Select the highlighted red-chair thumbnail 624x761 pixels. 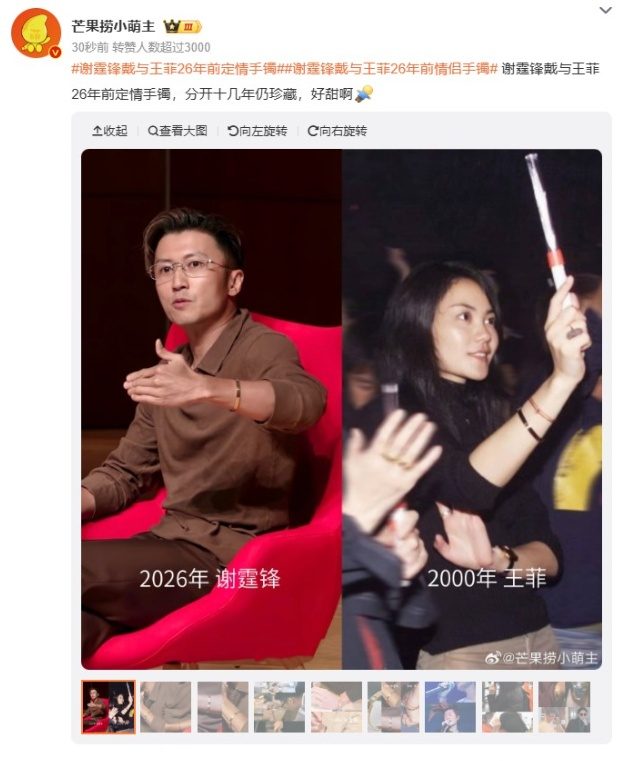point(108,707)
